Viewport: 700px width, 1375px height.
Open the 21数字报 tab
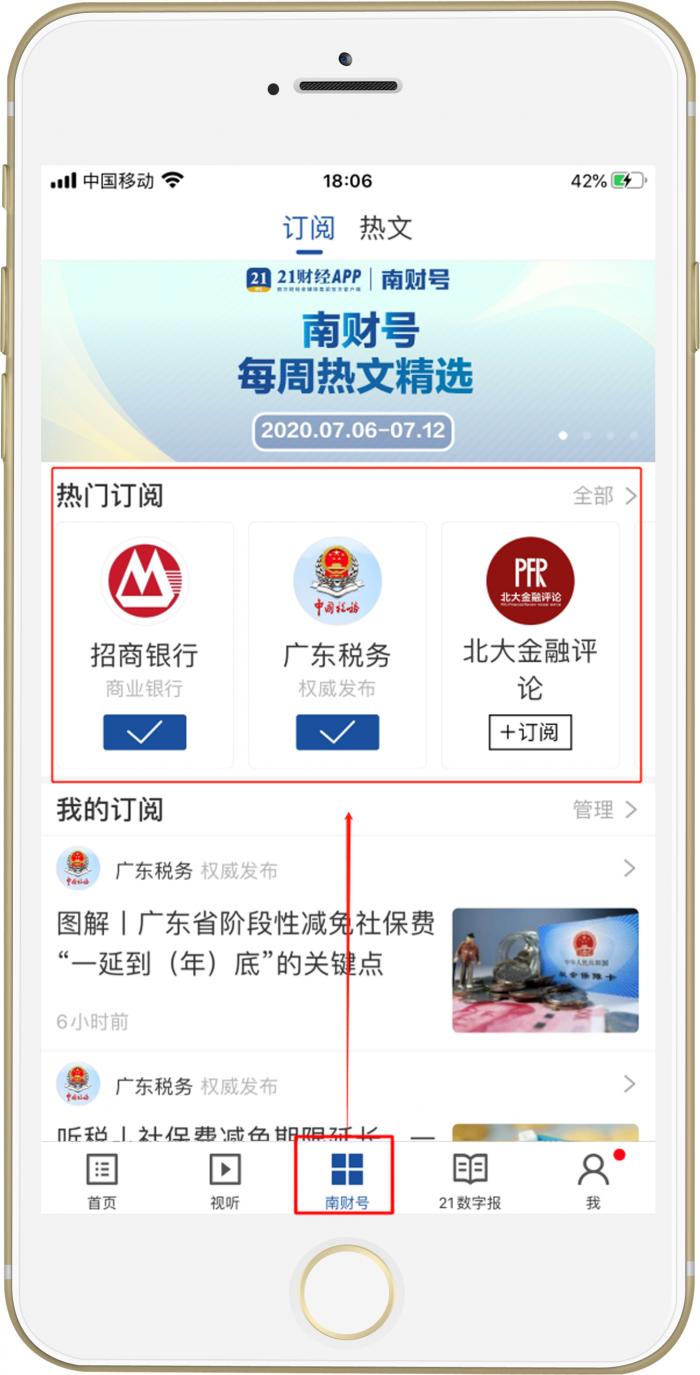point(469,1180)
